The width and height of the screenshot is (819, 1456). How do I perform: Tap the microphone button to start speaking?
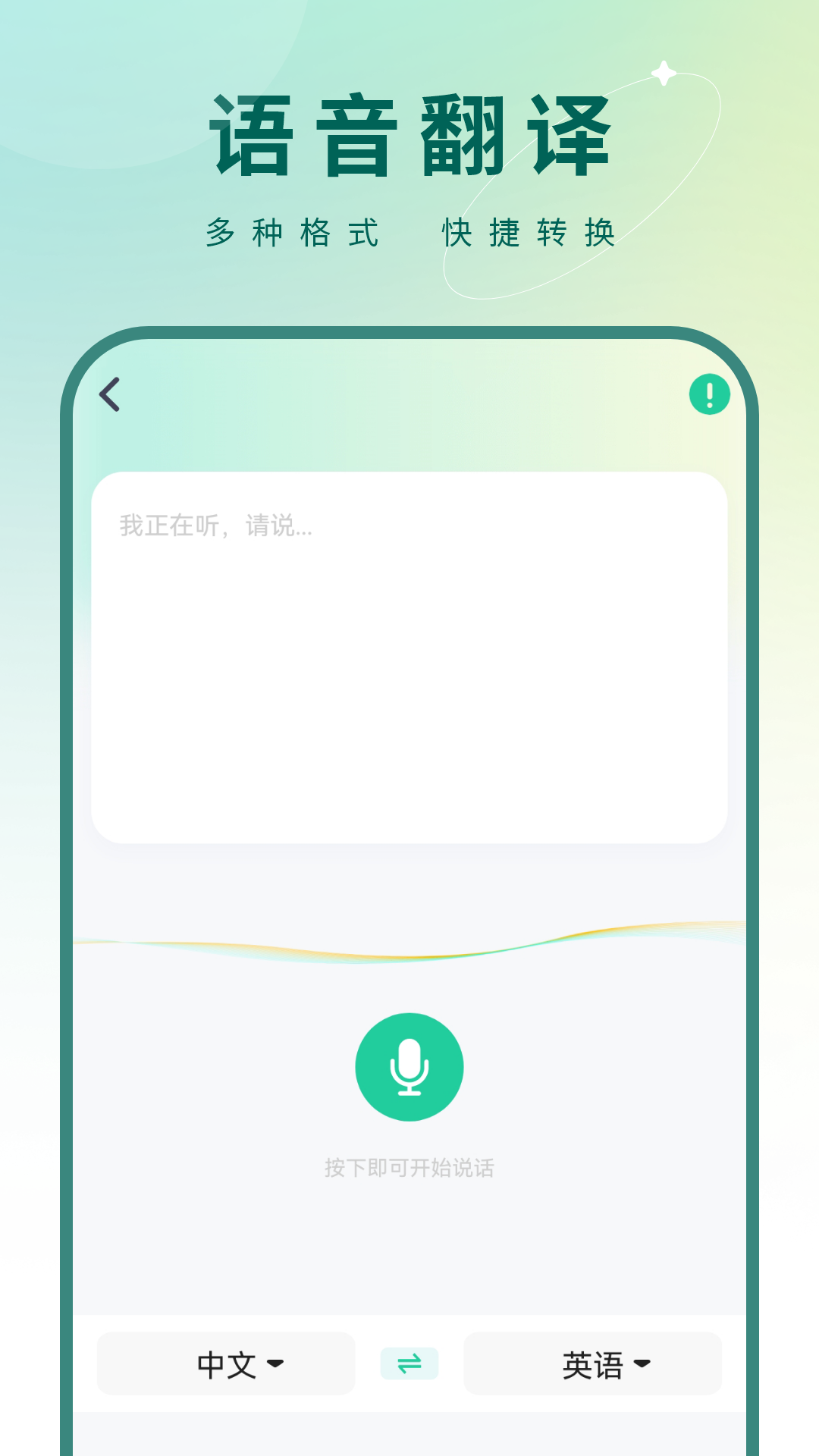409,1065
